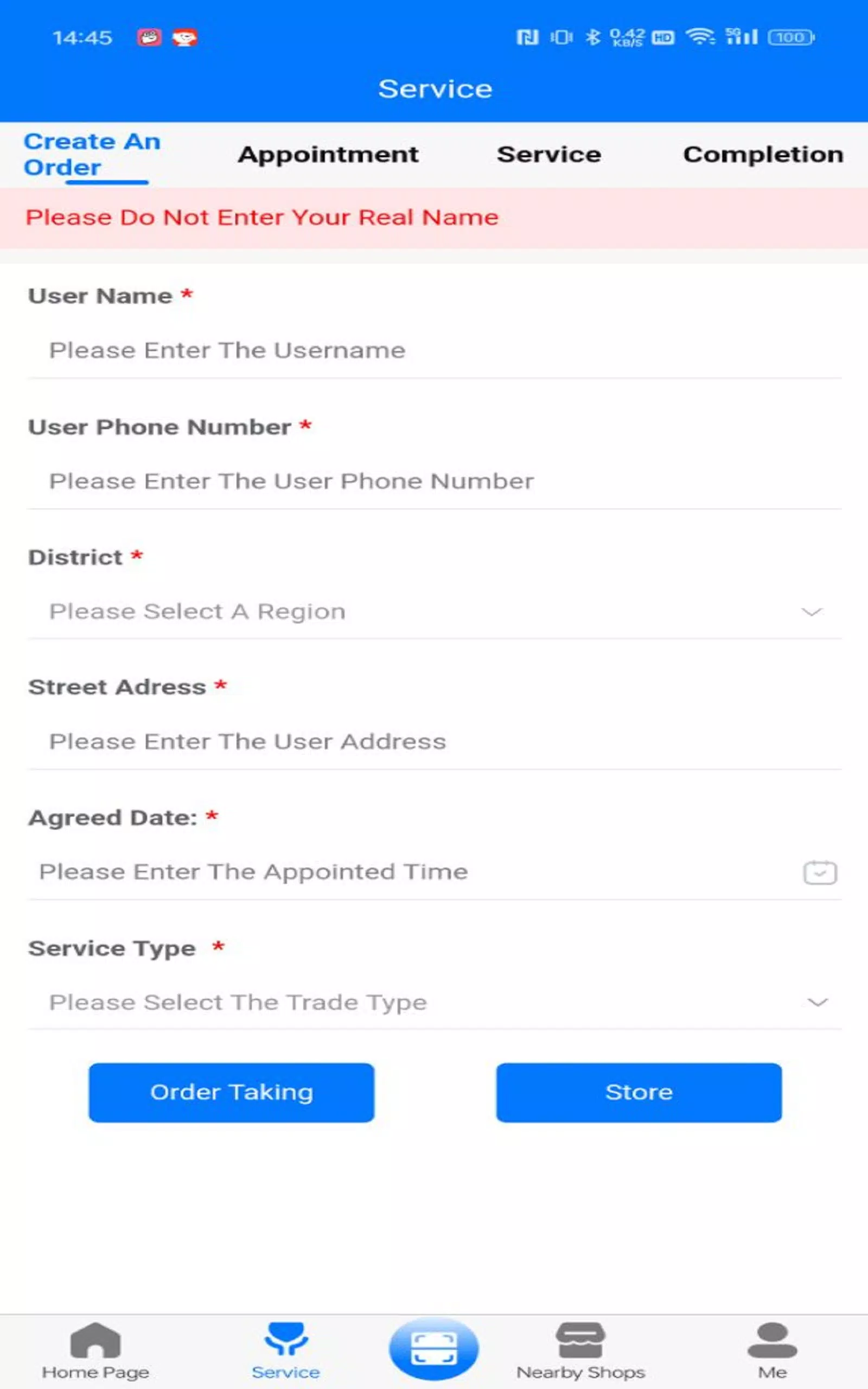This screenshot has height=1389, width=868.
Task: Switch to the Me tab
Action: click(772, 1351)
